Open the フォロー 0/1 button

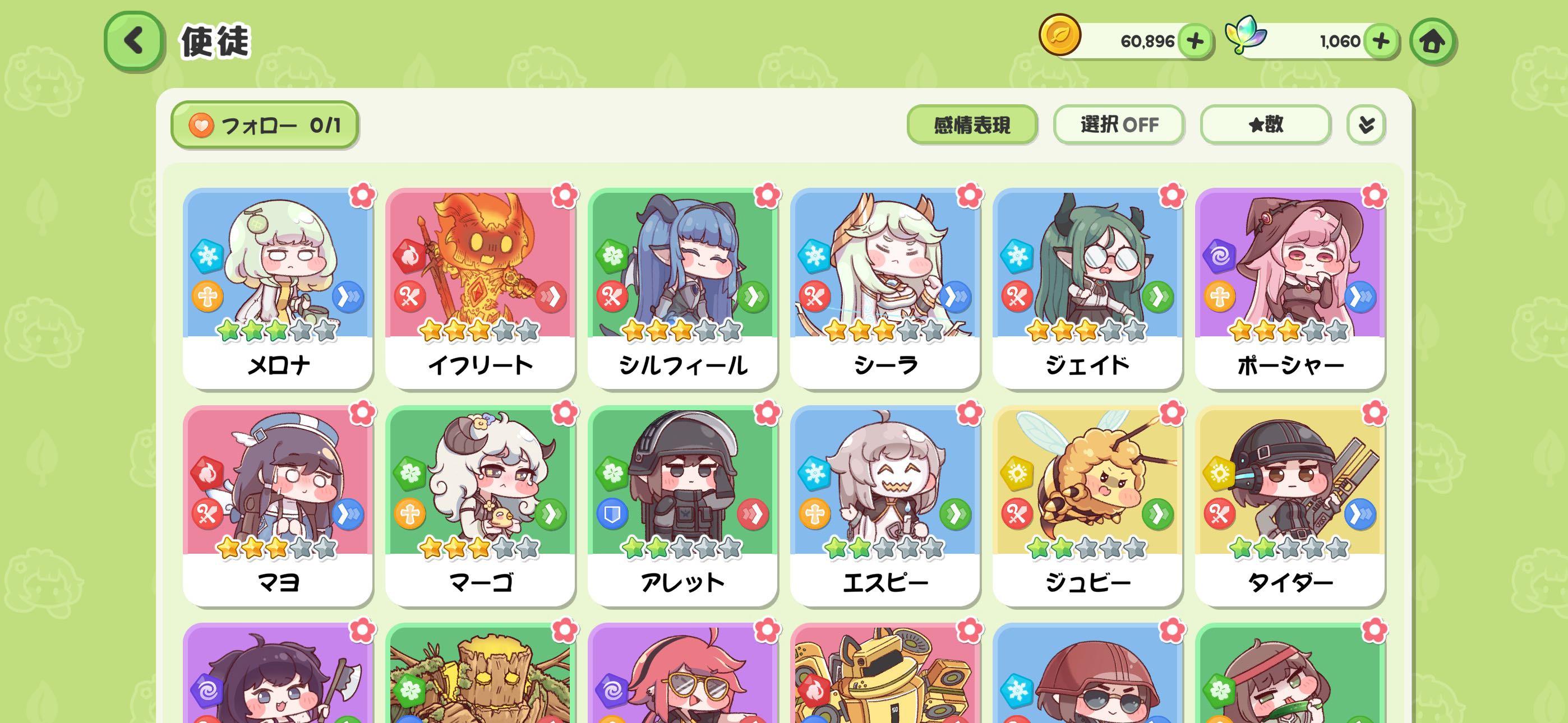click(265, 125)
